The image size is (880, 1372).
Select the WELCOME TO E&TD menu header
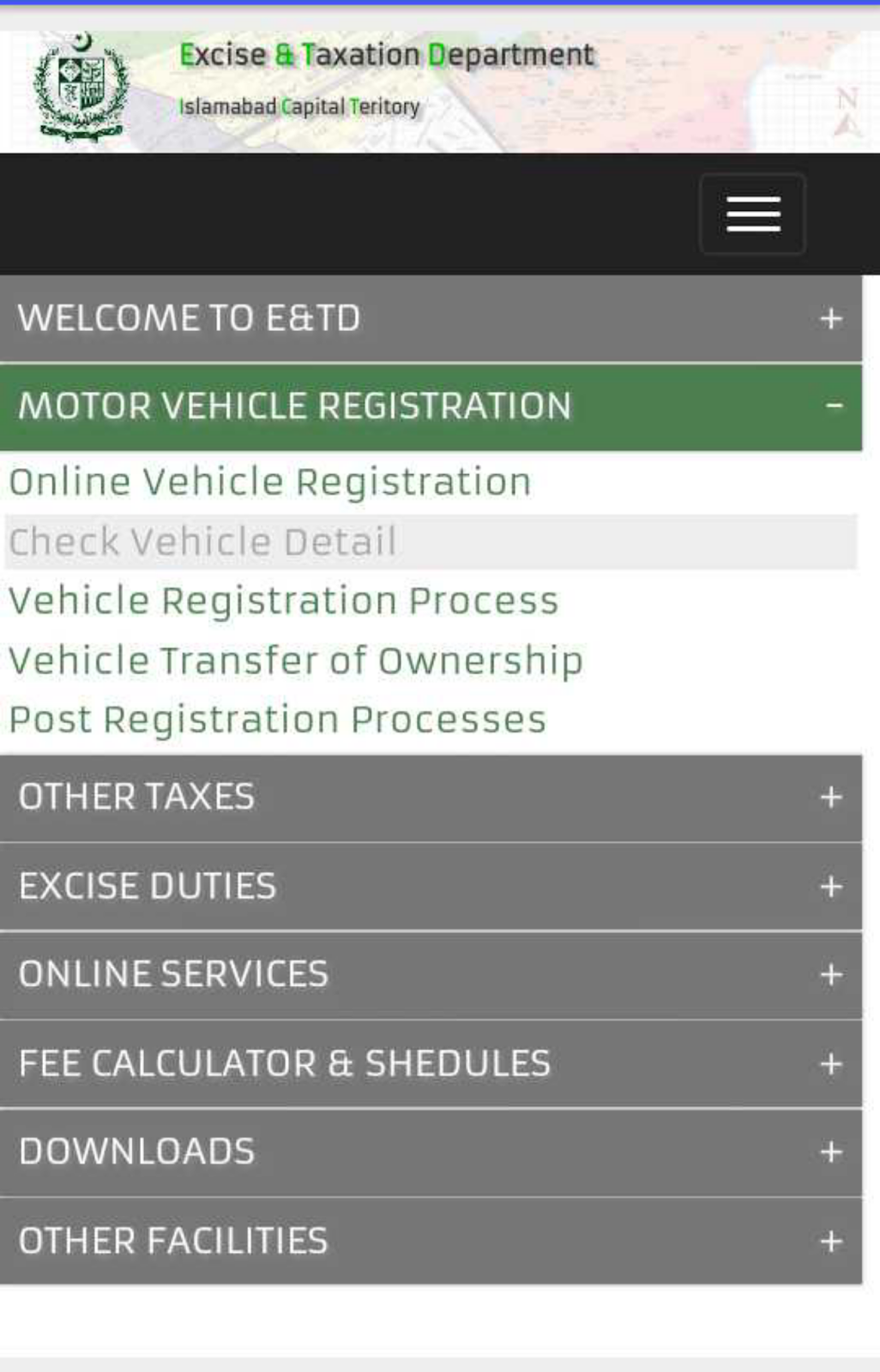pyautogui.click(x=190, y=318)
